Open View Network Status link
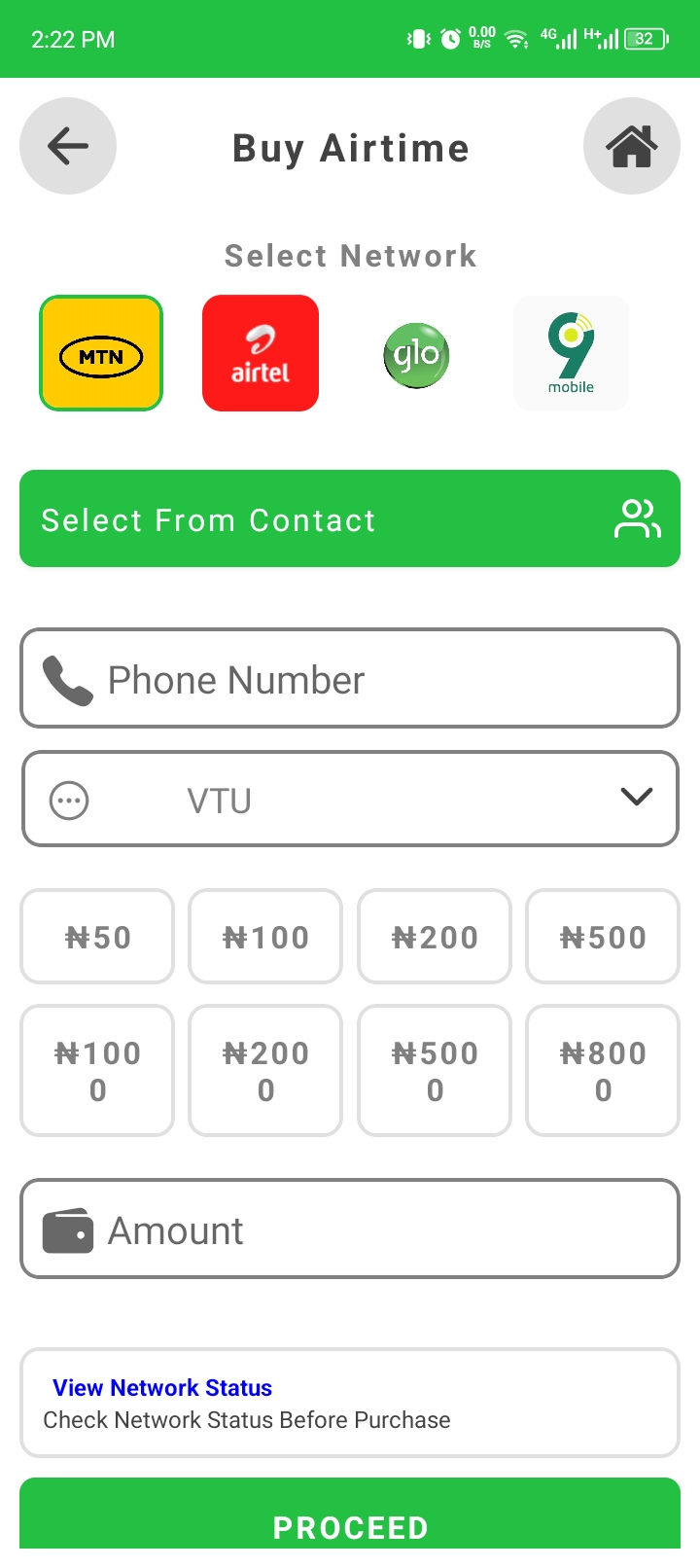This screenshot has width=700, height=1568. (161, 1387)
